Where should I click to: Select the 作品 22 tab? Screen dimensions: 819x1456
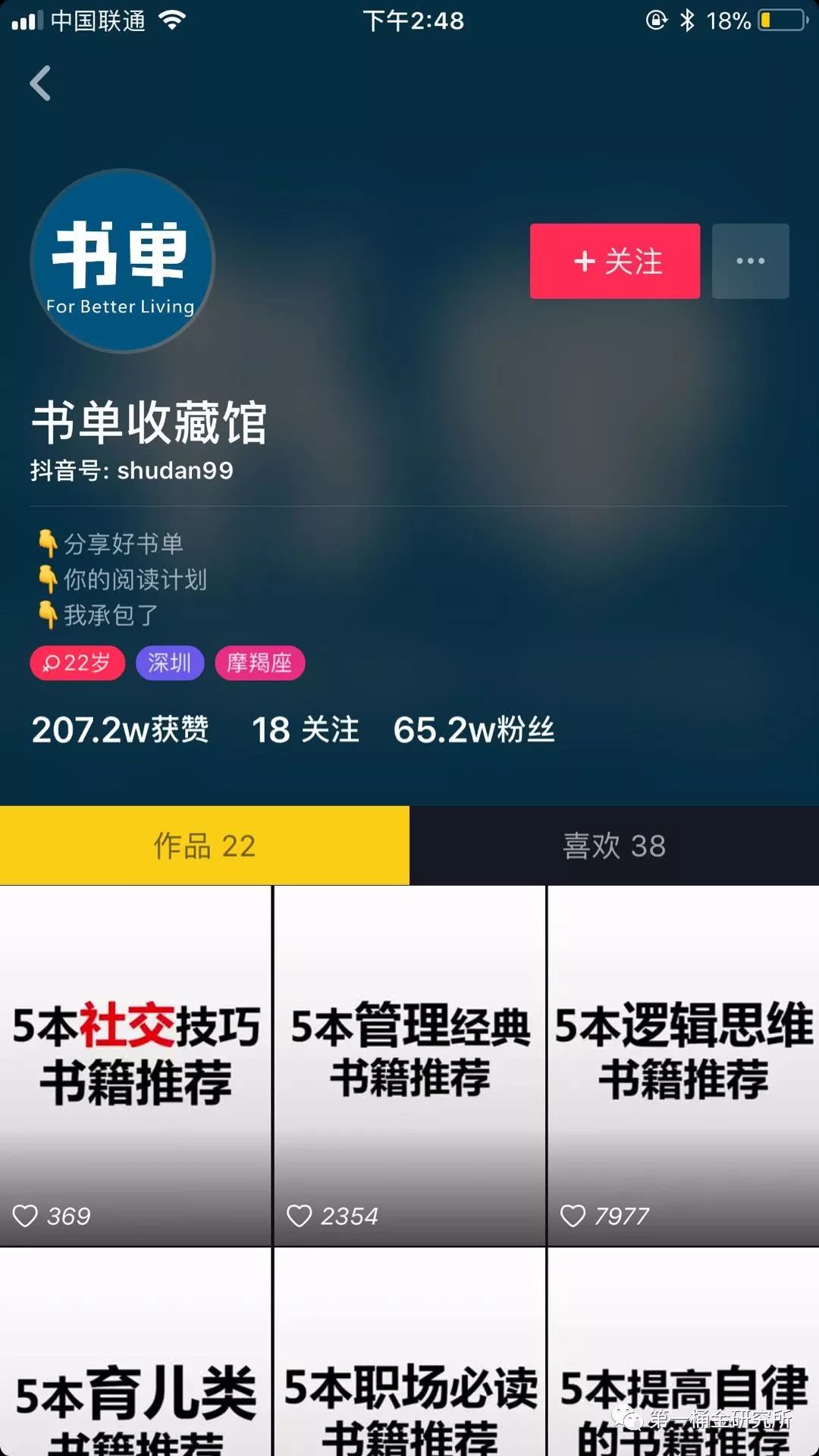[x=205, y=846]
